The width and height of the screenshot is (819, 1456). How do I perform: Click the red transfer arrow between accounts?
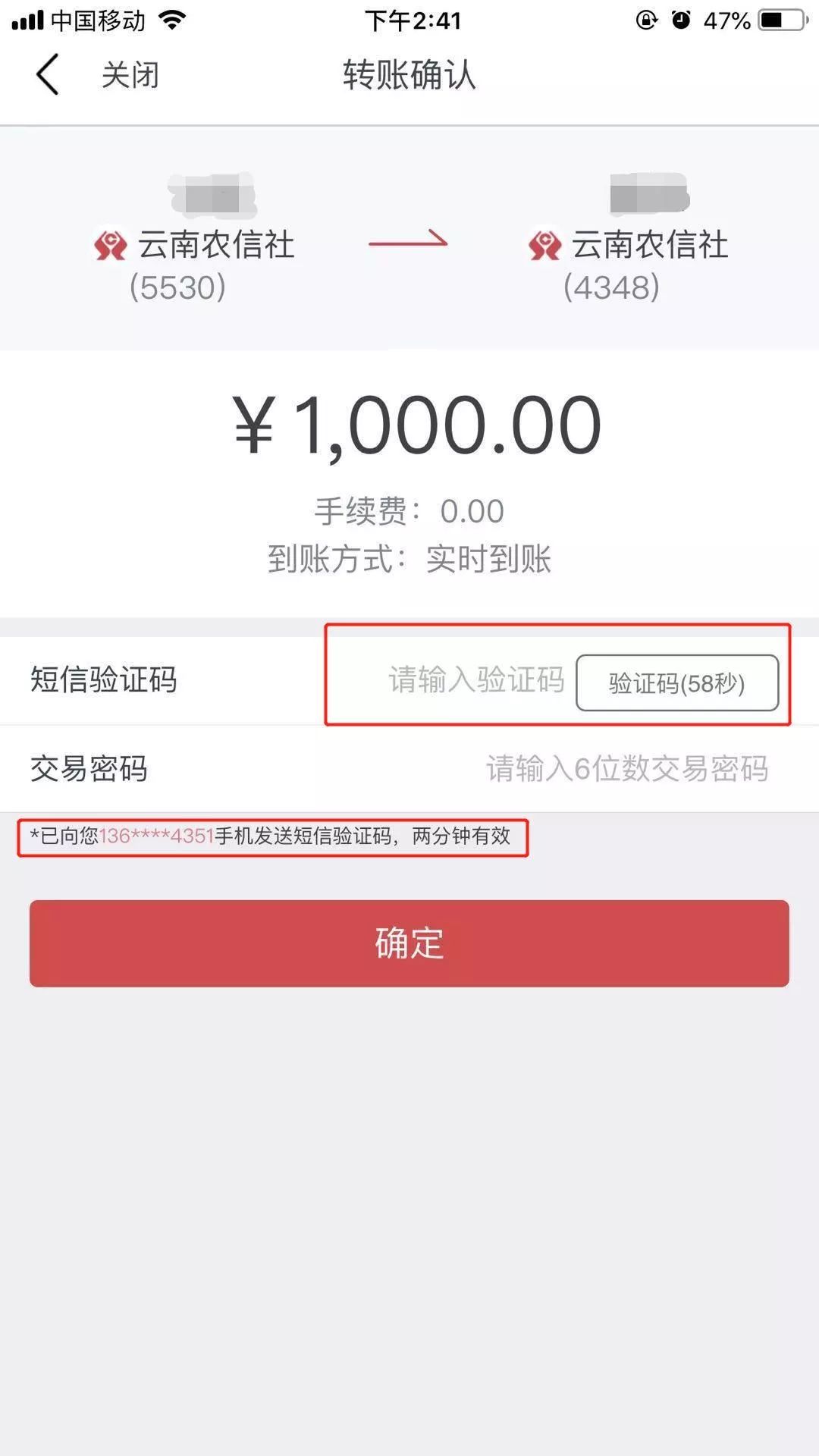409,241
